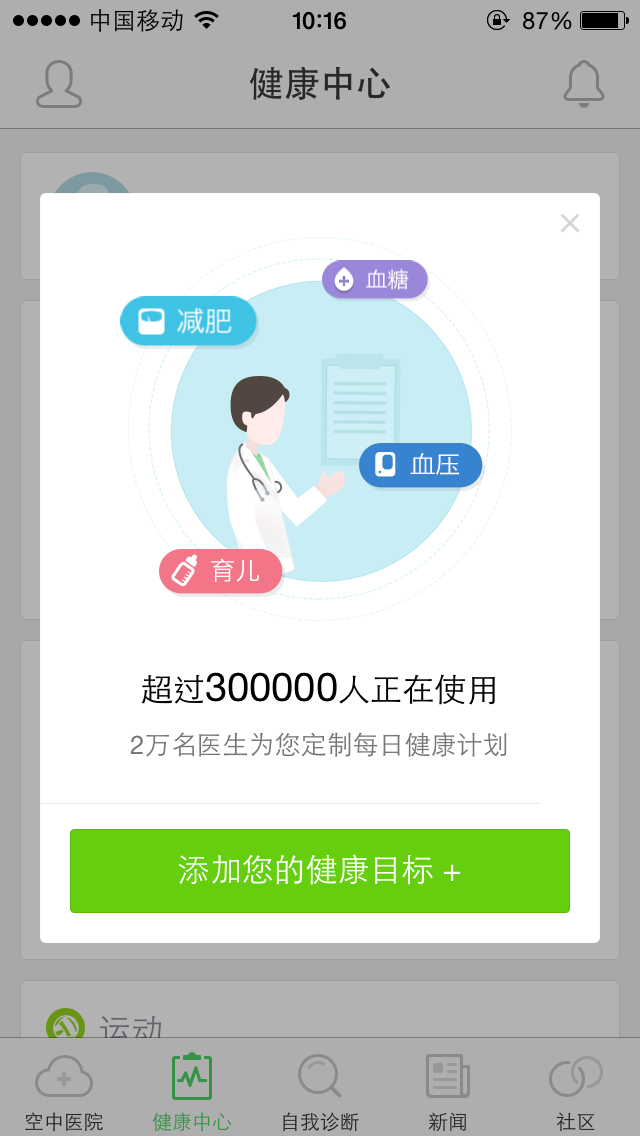Dismiss the popup with the X button
640x1136 pixels.
click(x=570, y=223)
